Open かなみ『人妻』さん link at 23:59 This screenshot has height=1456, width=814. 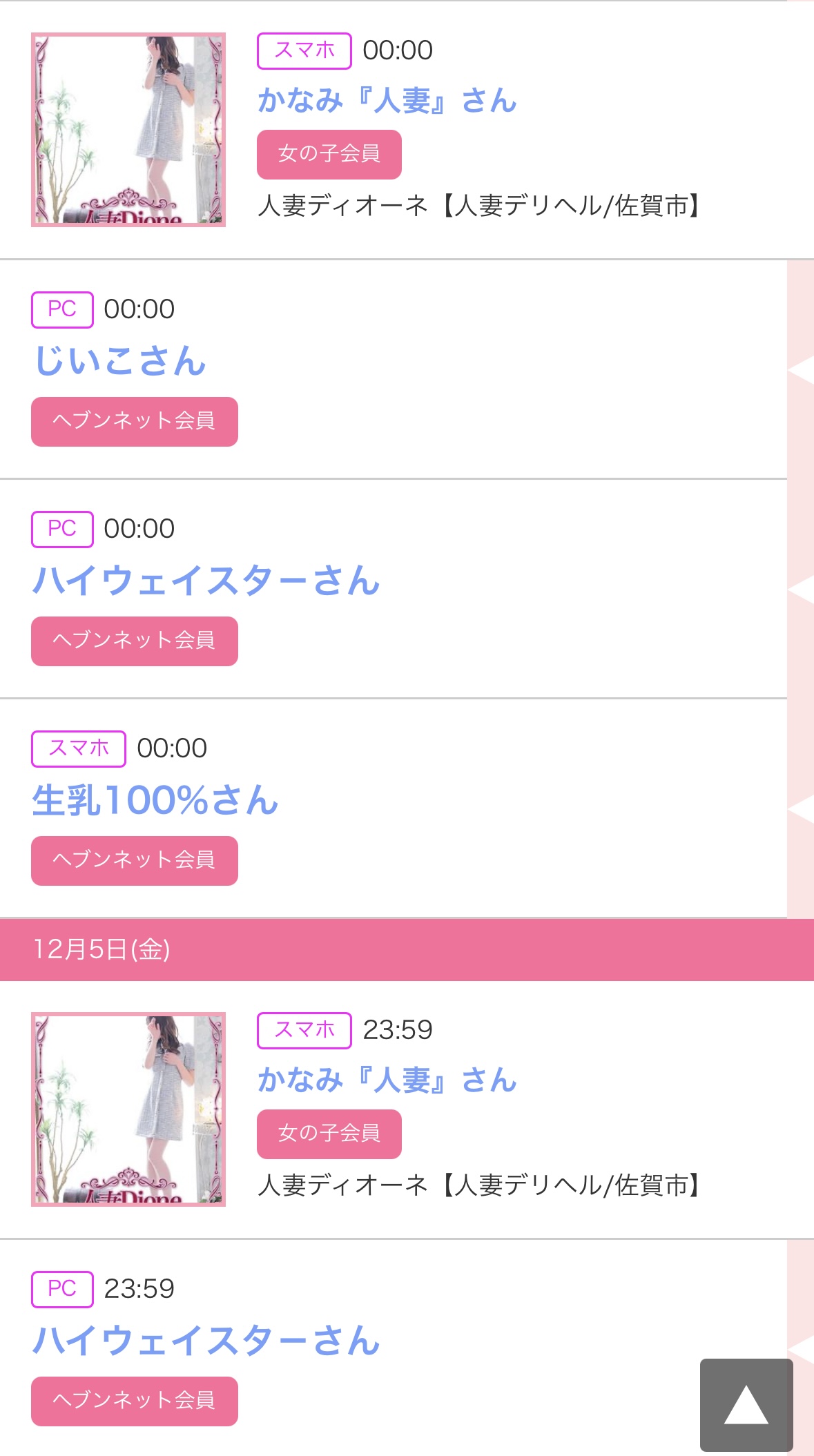coord(387,1080)
